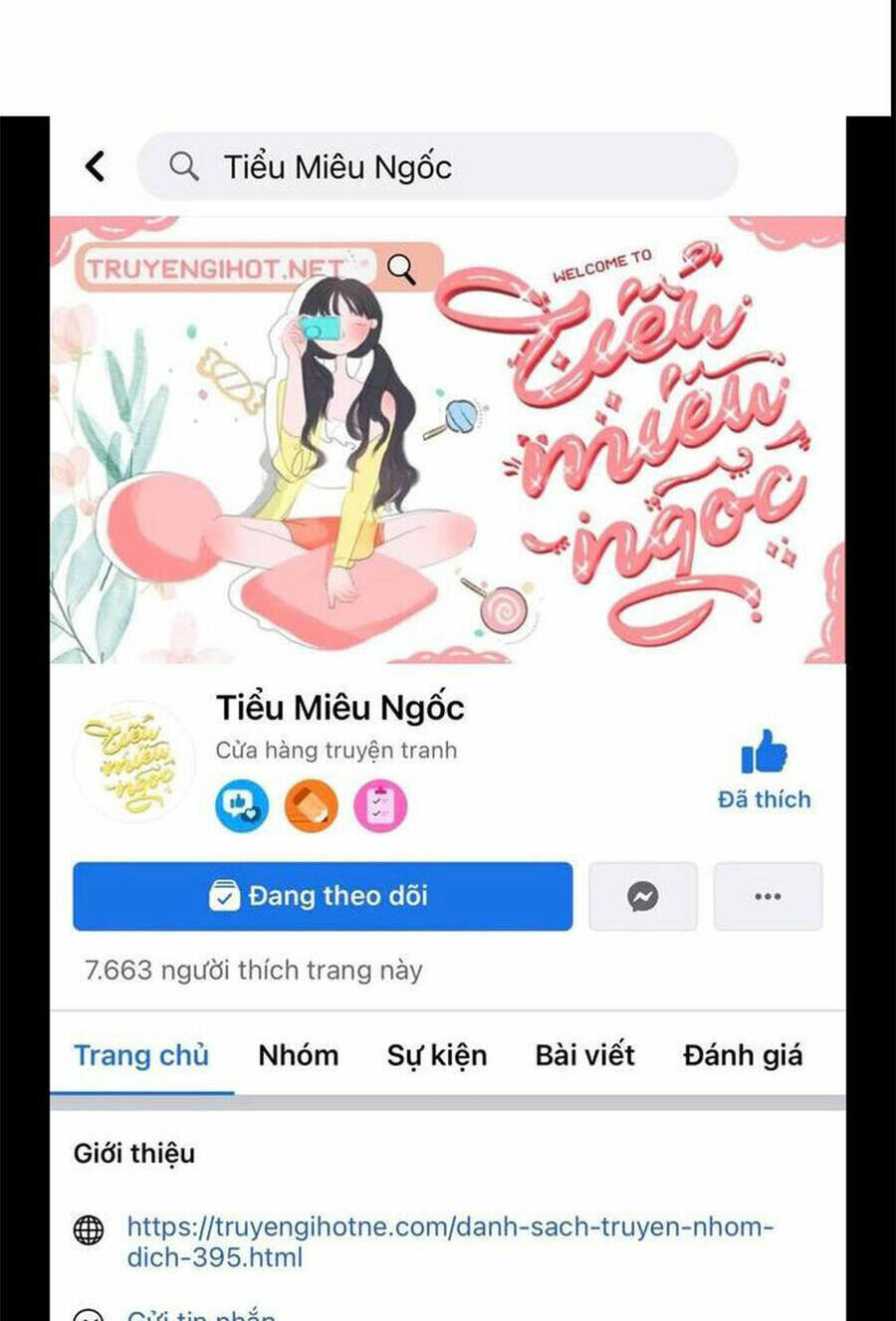Viewport: 896px width, 1321px height.
Task: Switch to the Nhóm tab
Action: pyautogui.click(x=298, y=1055)
